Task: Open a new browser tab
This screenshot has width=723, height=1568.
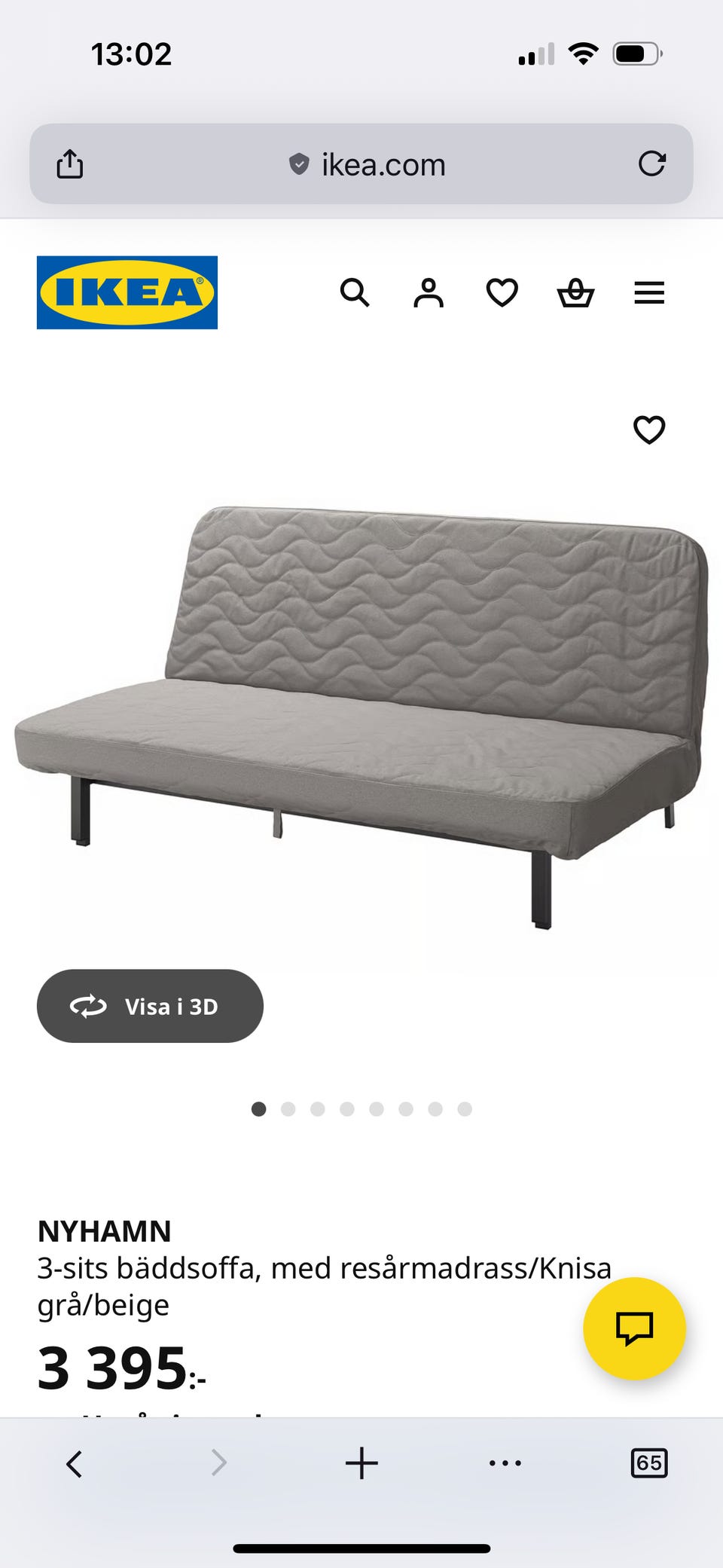Action: click(361, 1463)
